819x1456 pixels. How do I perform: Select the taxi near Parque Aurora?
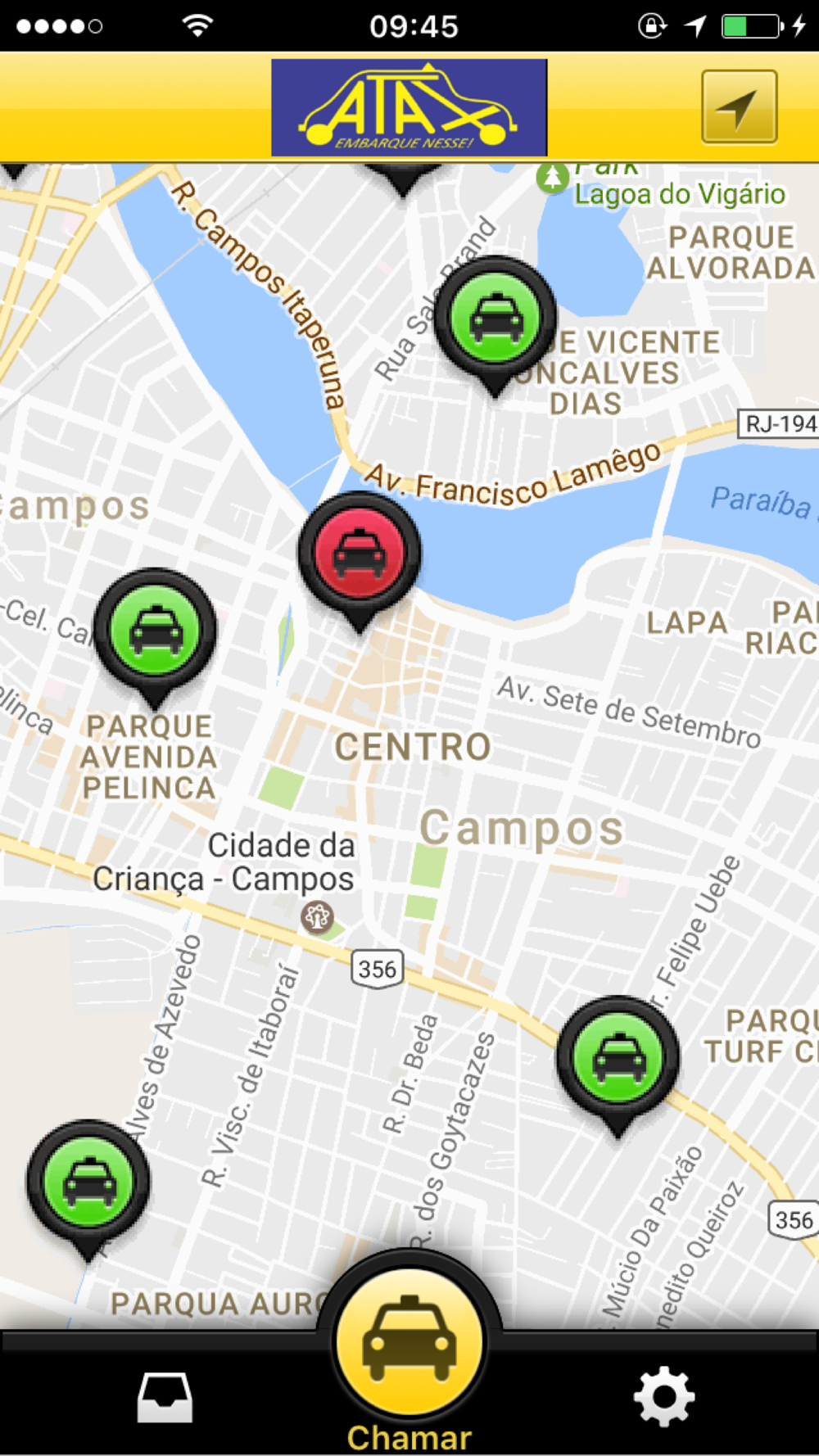(x=88, y=1182)
